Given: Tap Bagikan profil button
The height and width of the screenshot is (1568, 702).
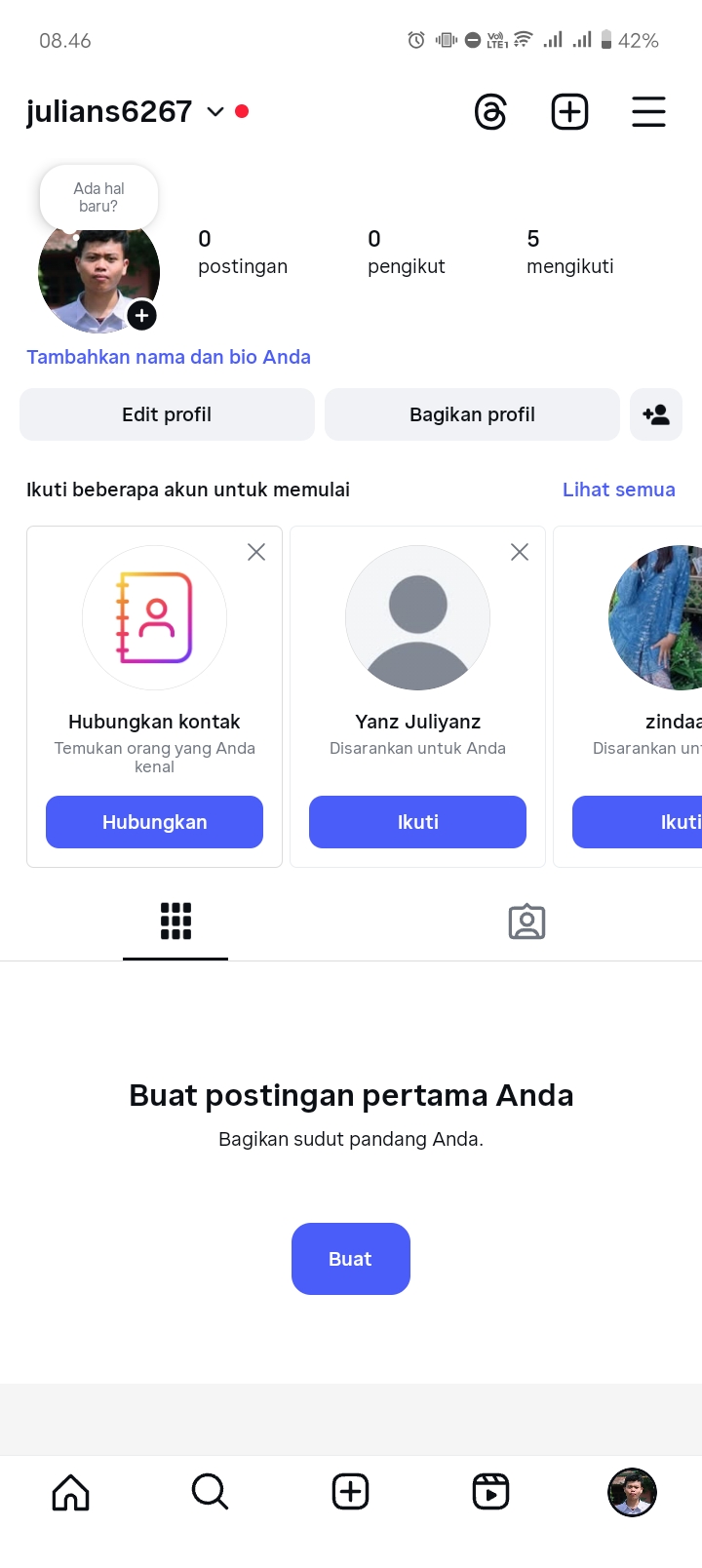Looking at the screenshot, I should coord(472,414).
